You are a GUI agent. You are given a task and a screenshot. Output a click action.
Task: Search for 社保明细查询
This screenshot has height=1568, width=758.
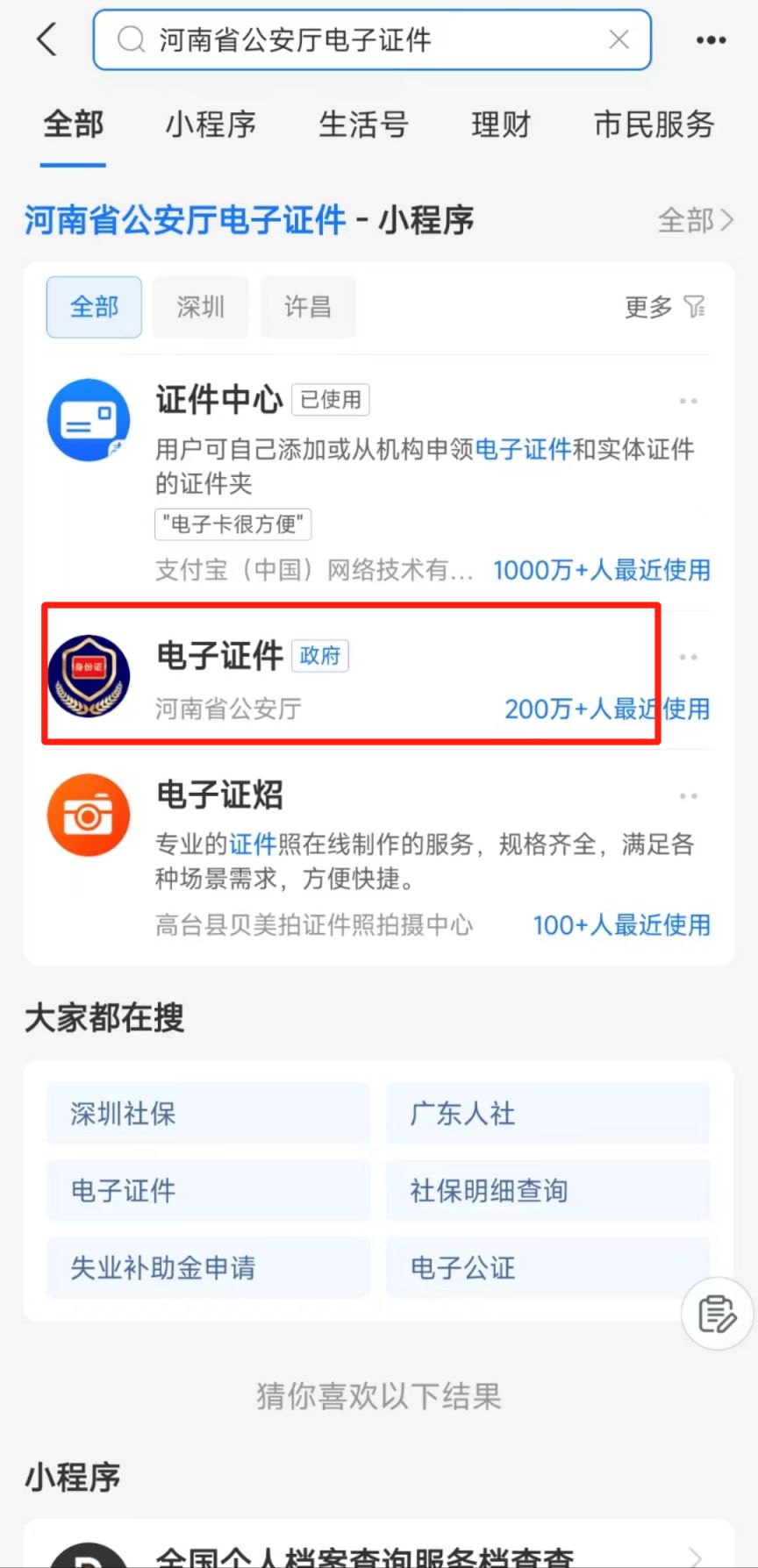547,1191
